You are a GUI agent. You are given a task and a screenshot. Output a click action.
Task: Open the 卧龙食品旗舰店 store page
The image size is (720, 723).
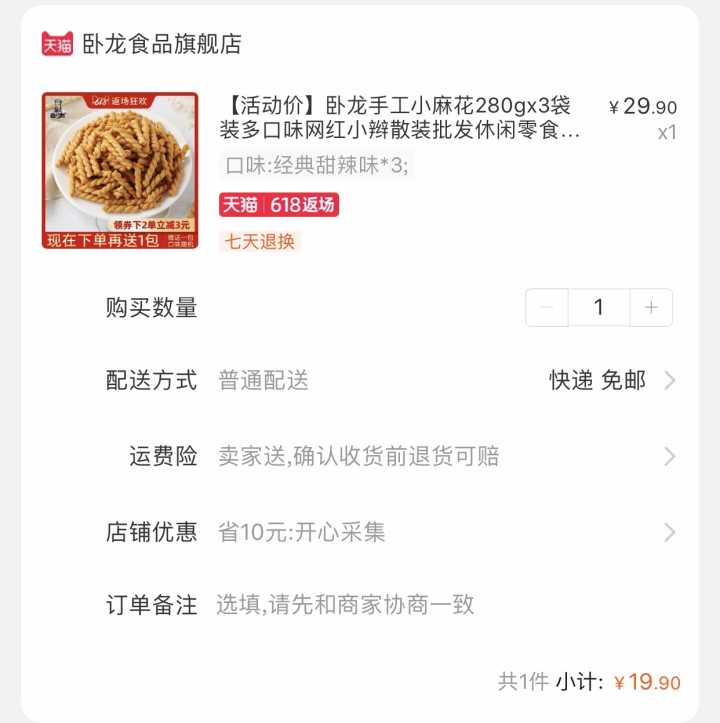[161, 44]
